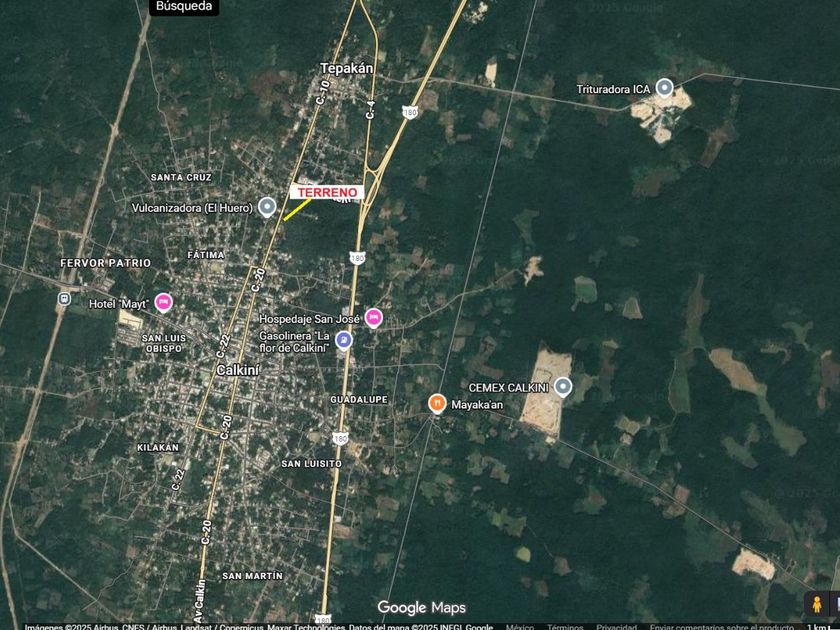
Task: Tap the Vulcanizadora (El Huero) marker
Action: [x=266, y=207]
